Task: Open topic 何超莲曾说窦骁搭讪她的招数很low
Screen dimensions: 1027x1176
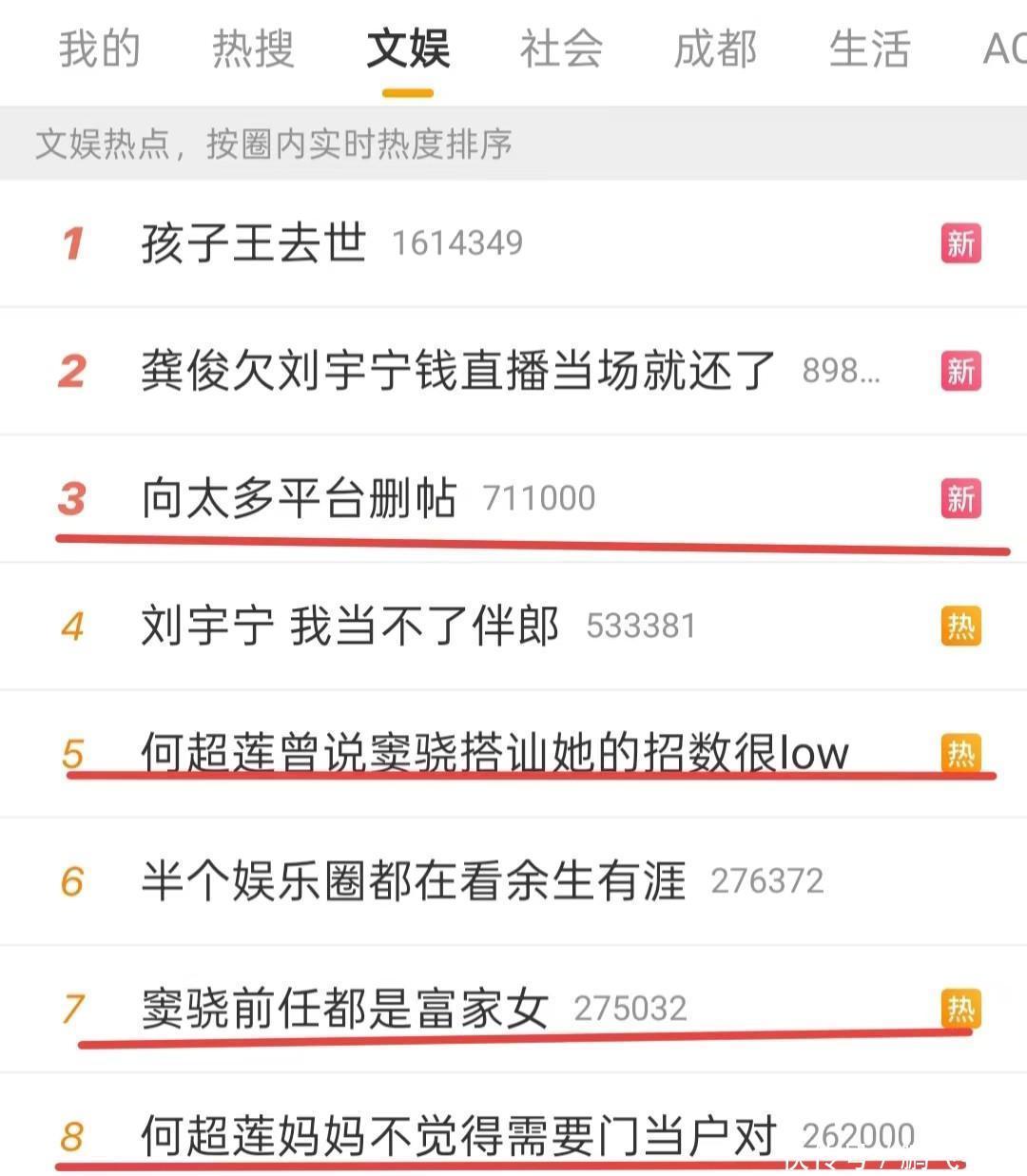Action: point(494,752)
